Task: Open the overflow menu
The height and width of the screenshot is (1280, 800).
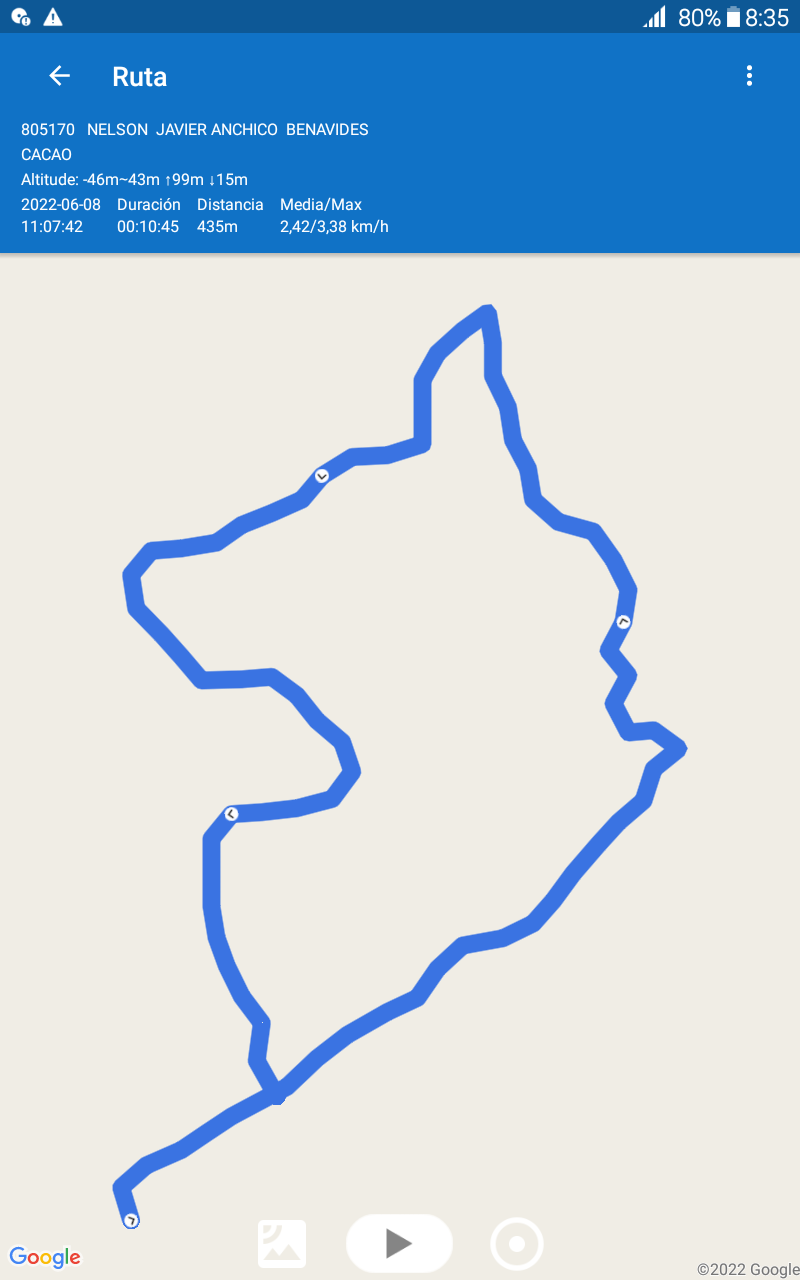Action: point(749,76)
